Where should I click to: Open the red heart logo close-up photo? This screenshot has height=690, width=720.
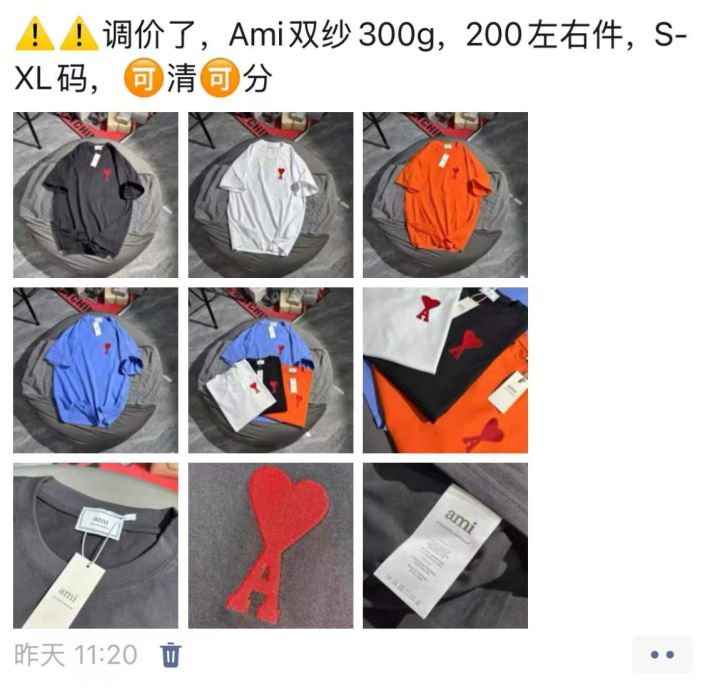270,545
